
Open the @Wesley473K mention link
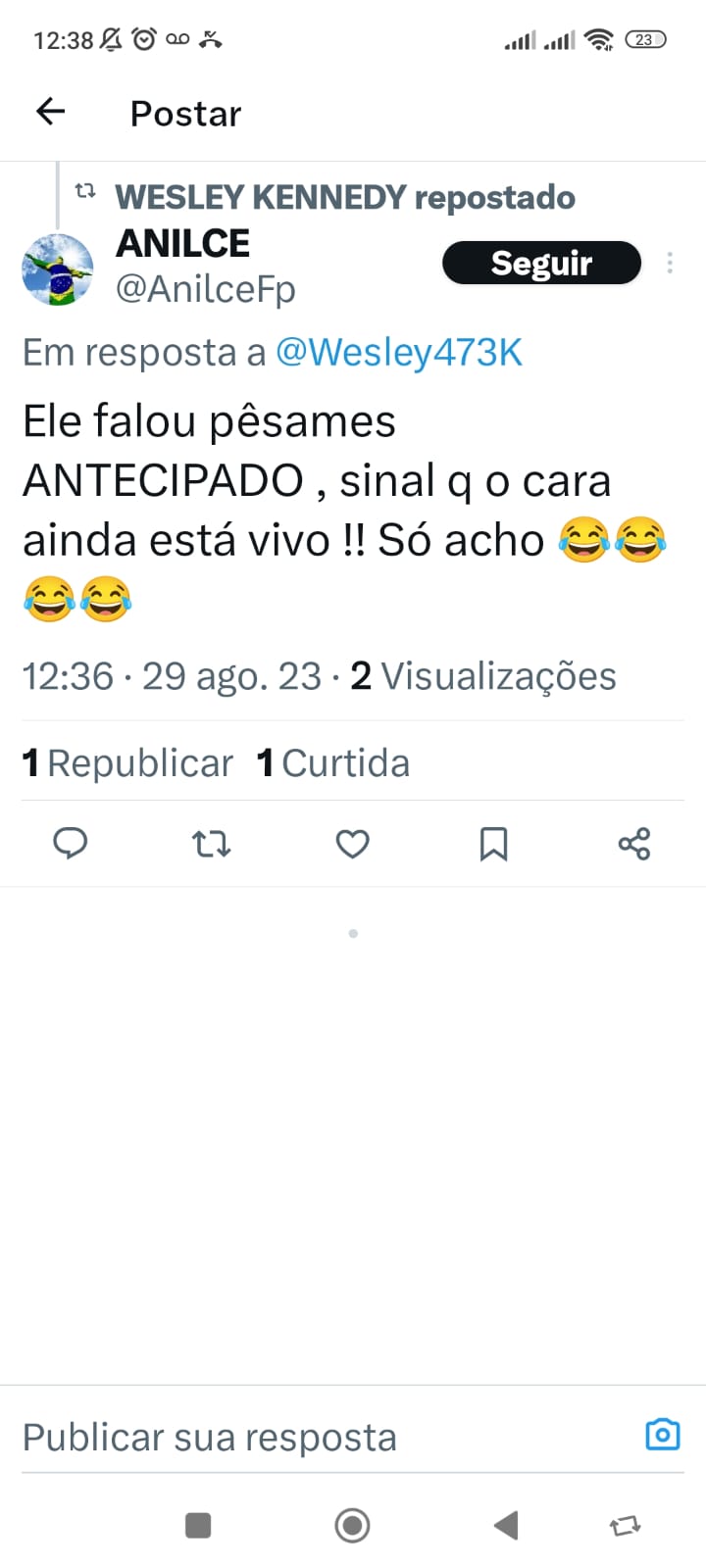tap(399, 352)
